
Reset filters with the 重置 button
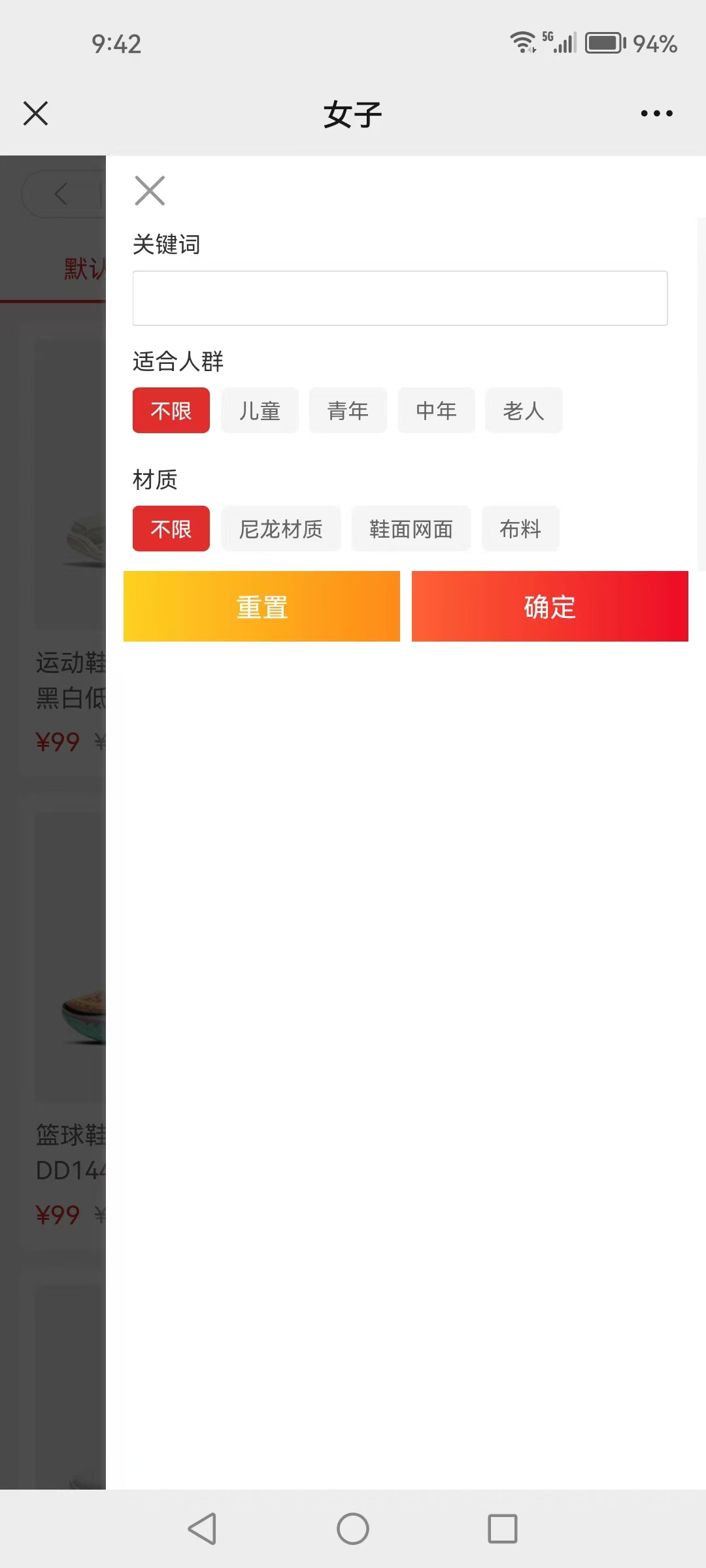point(261,606)
